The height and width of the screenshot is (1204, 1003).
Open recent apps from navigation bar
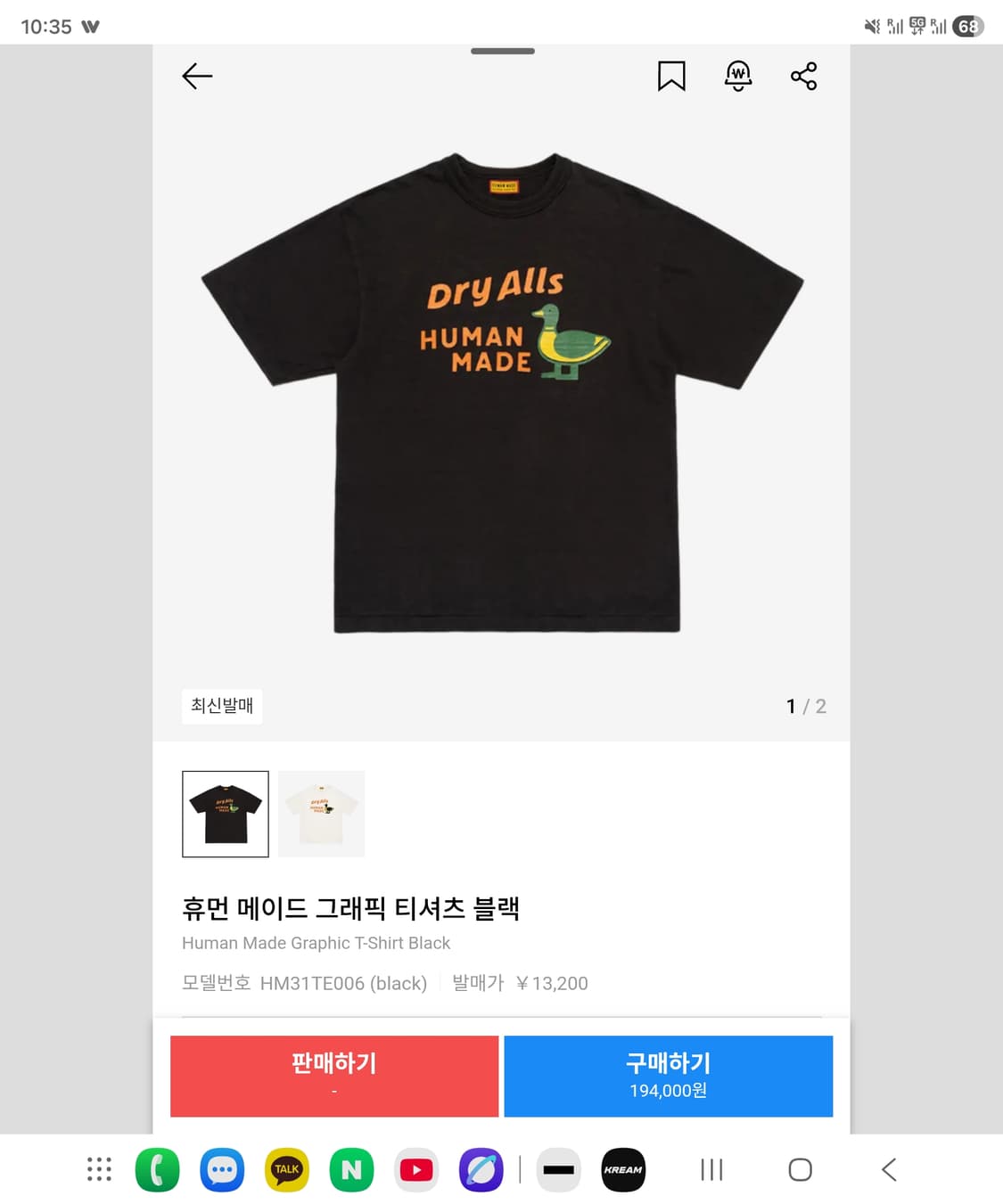pyautogui.click(x=710, y=1169)
